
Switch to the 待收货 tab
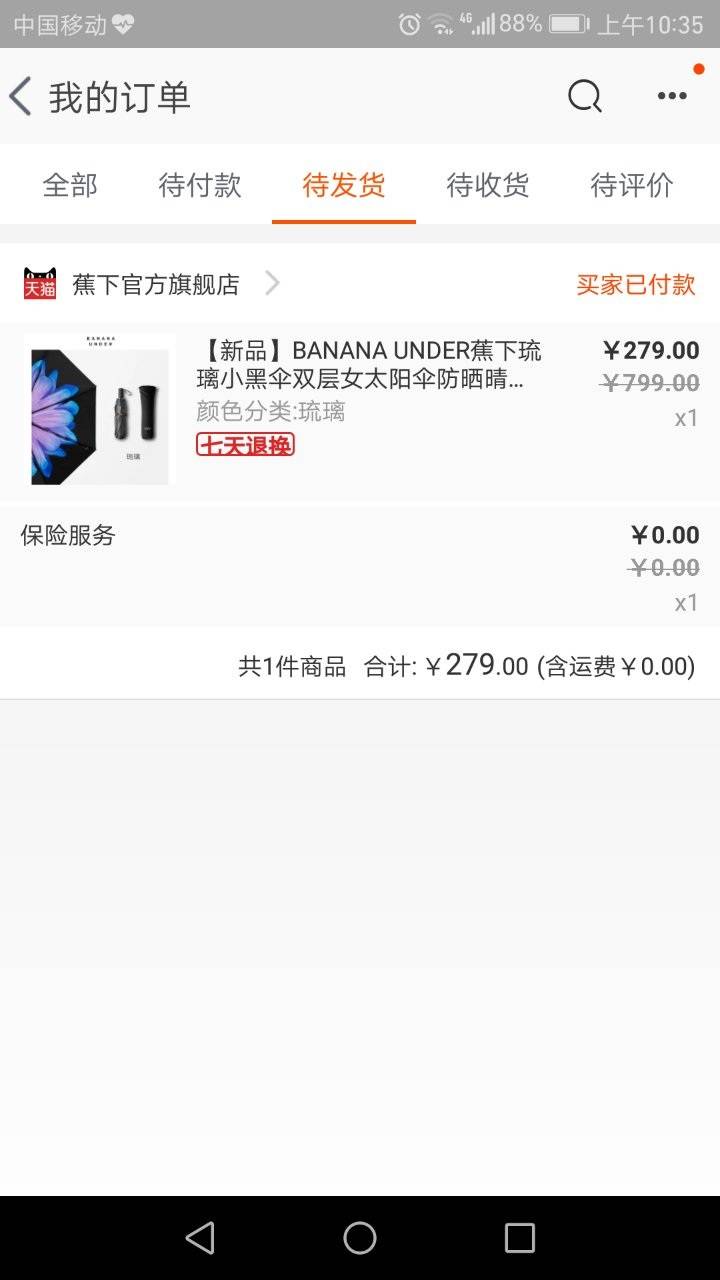488,185
